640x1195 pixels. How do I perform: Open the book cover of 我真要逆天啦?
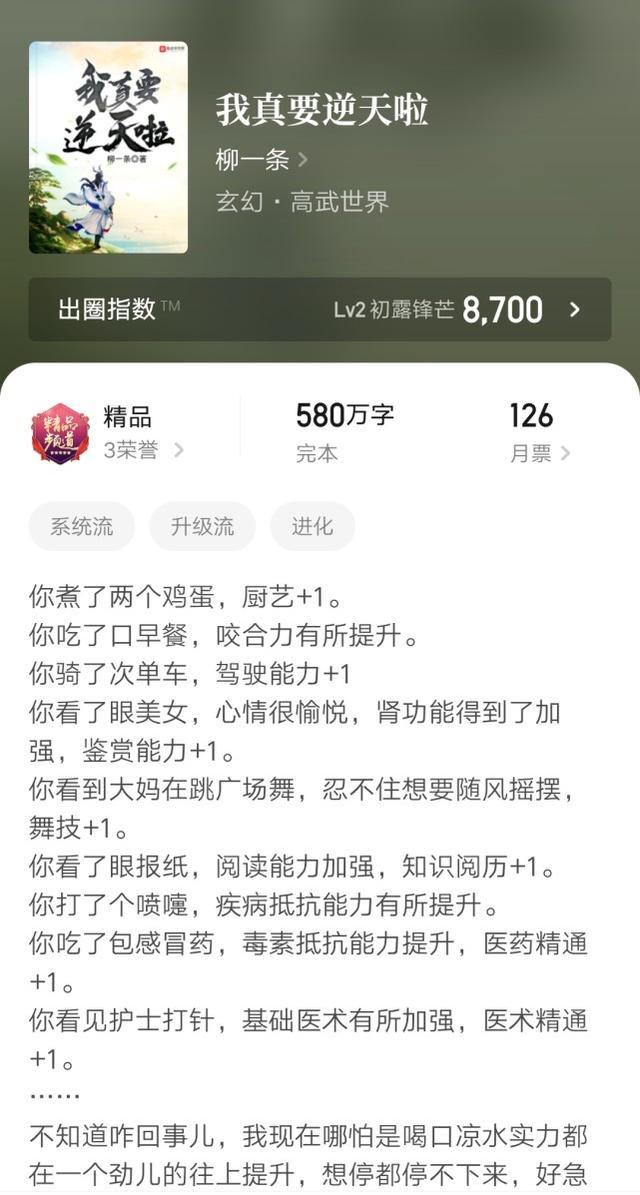(x=108, y=147)
